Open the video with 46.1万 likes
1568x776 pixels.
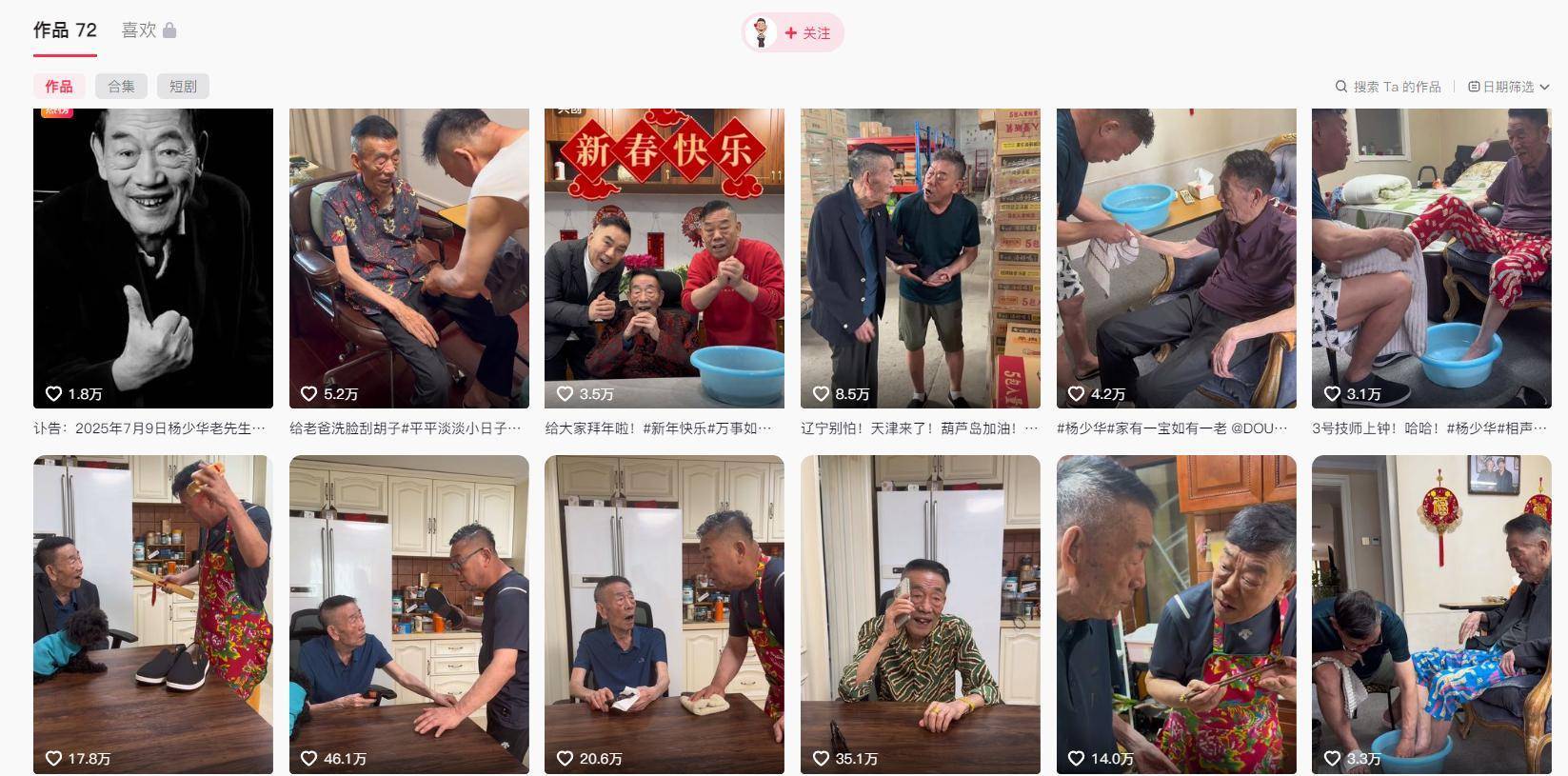pyautogui.click(x=408, y=614)
